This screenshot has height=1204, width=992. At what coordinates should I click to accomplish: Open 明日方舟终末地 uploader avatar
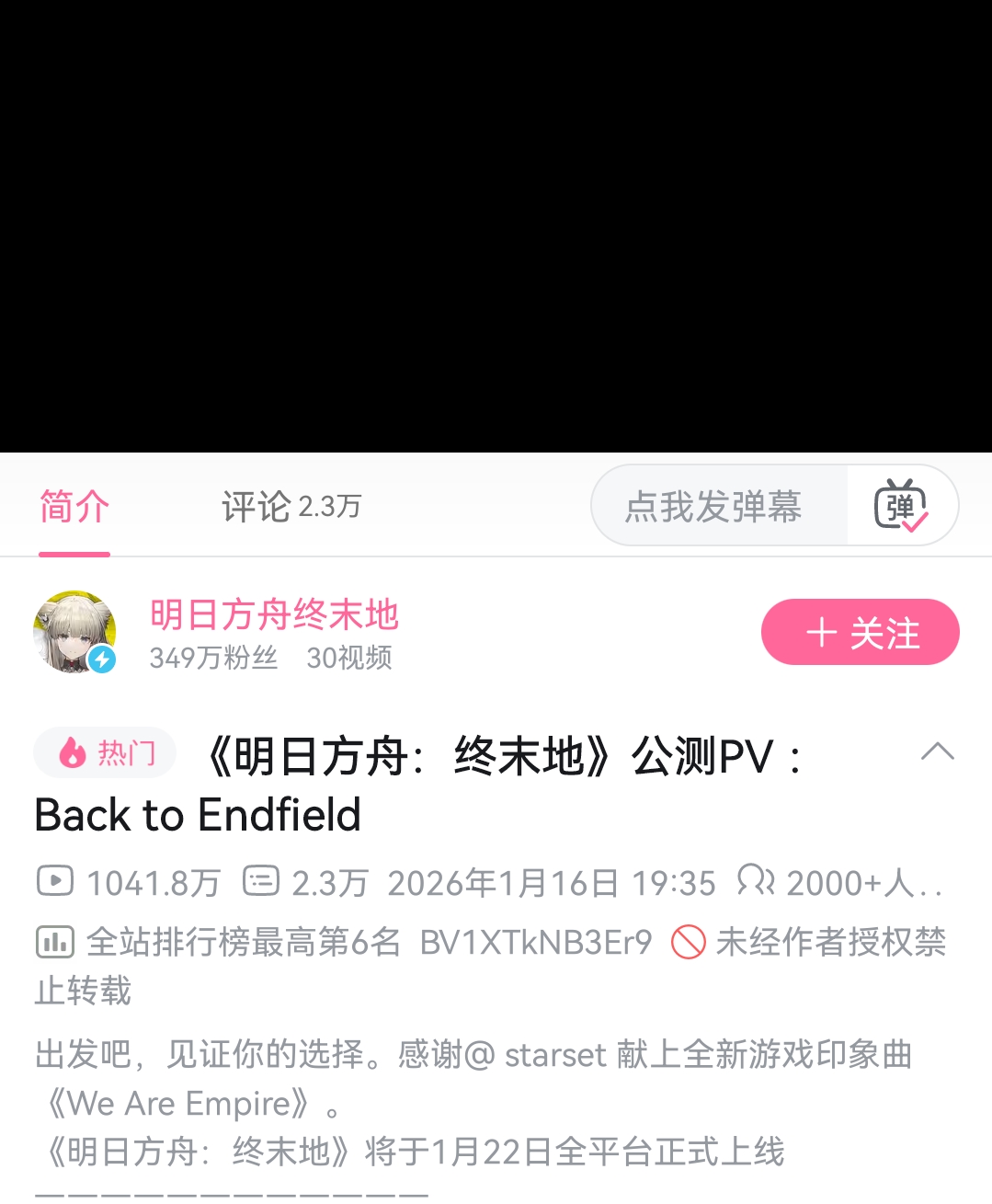(x=74, y=633)
